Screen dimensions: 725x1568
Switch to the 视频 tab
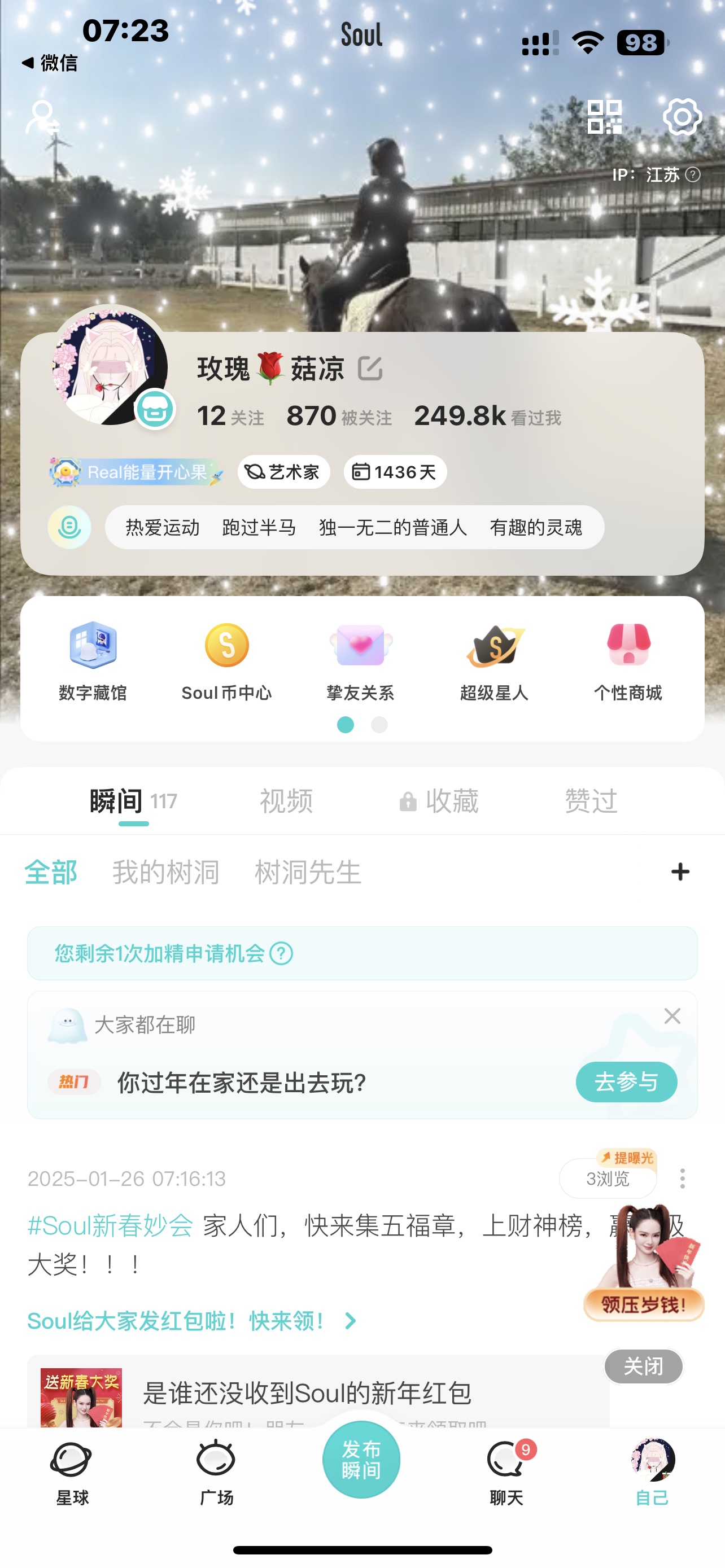tap(286, 800)
